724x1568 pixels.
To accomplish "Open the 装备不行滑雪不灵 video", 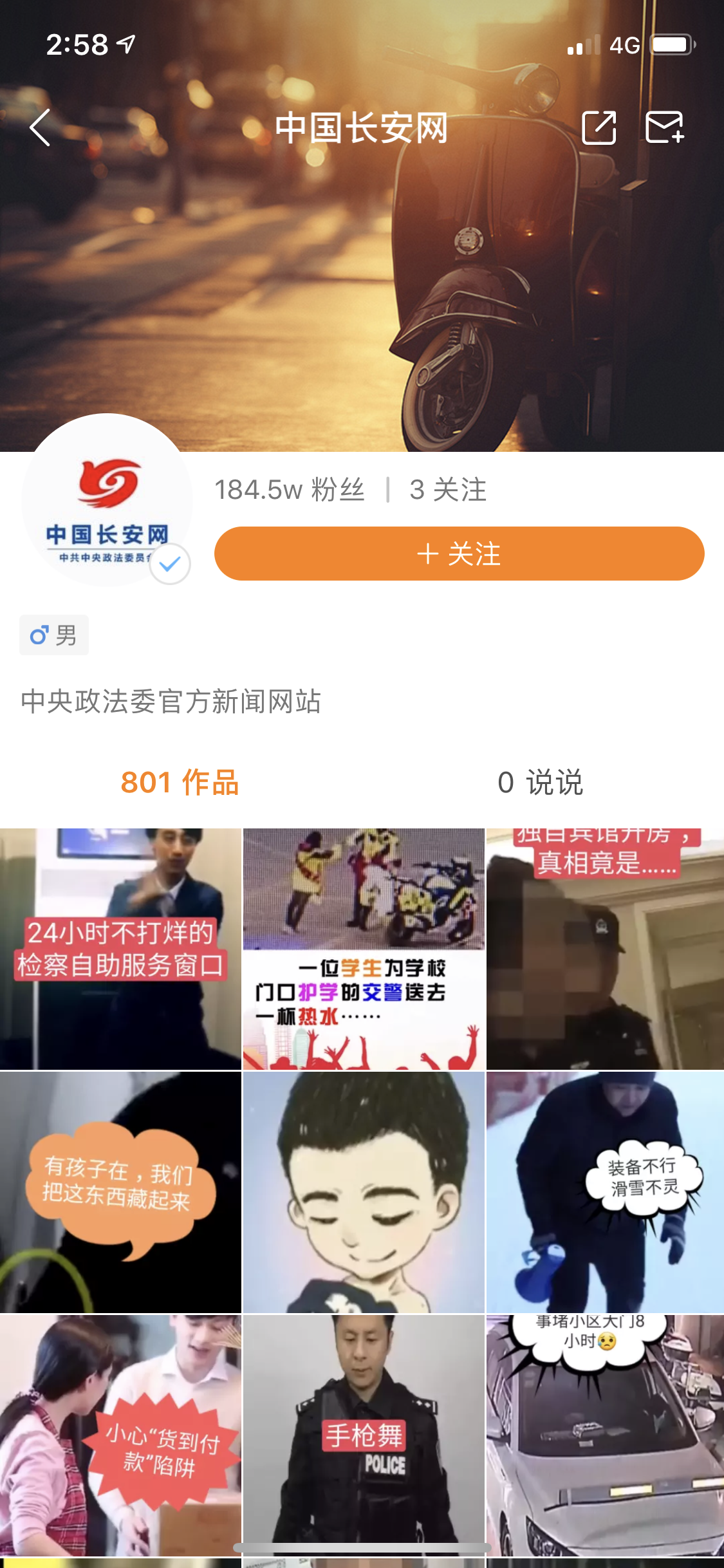I will click(x=605, y=1192).
